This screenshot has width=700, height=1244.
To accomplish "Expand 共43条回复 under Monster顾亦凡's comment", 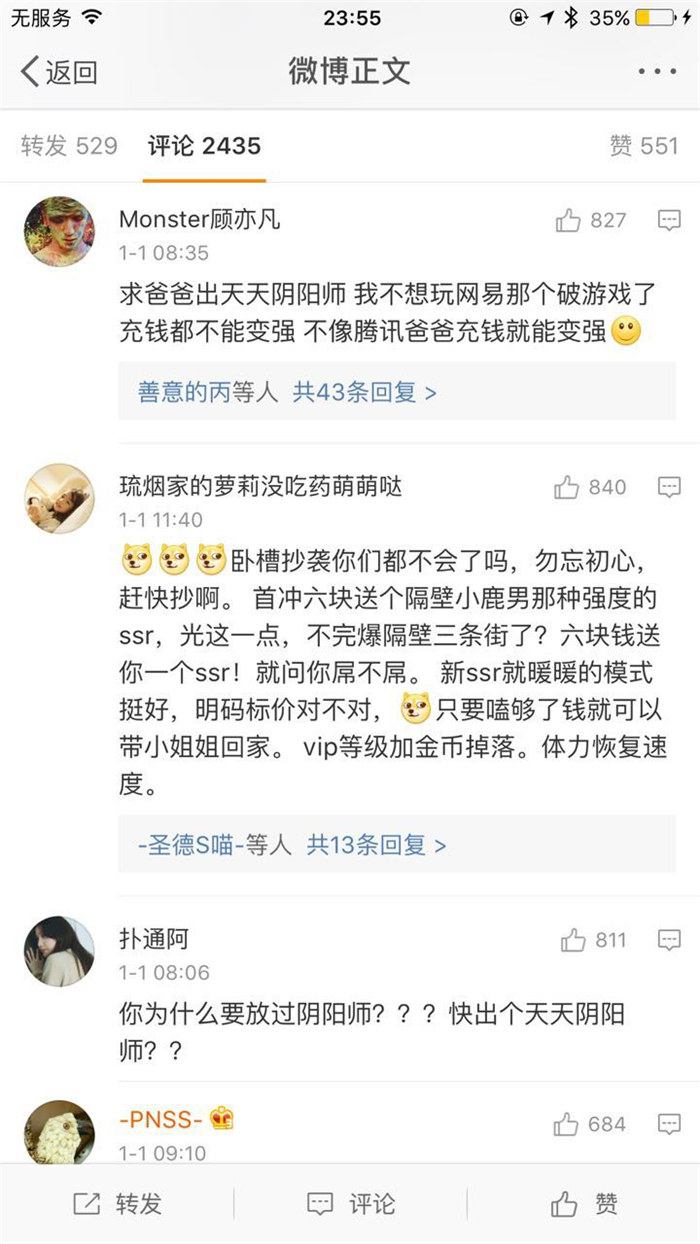I will pyautogui.click(x=364, y=393).
